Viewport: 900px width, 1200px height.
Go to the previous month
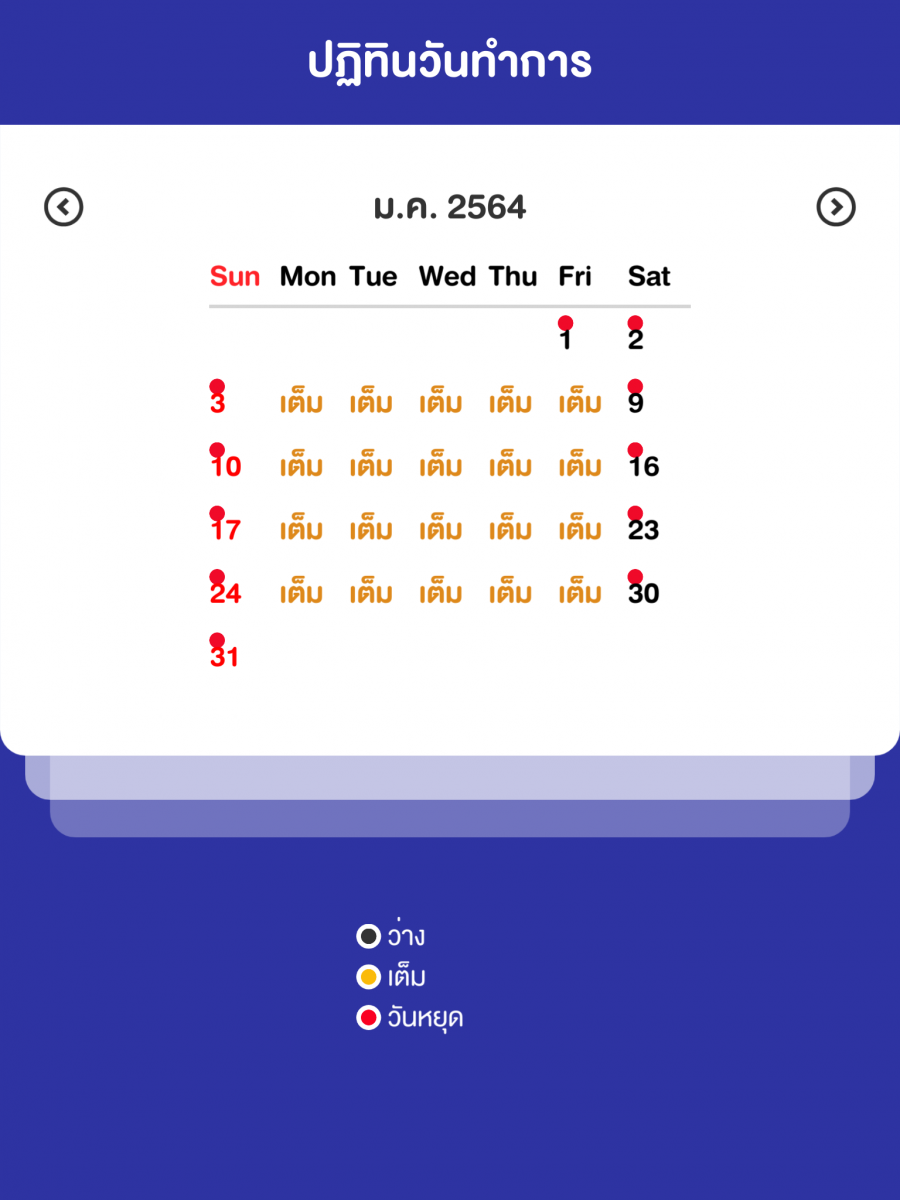click(64, 208)
